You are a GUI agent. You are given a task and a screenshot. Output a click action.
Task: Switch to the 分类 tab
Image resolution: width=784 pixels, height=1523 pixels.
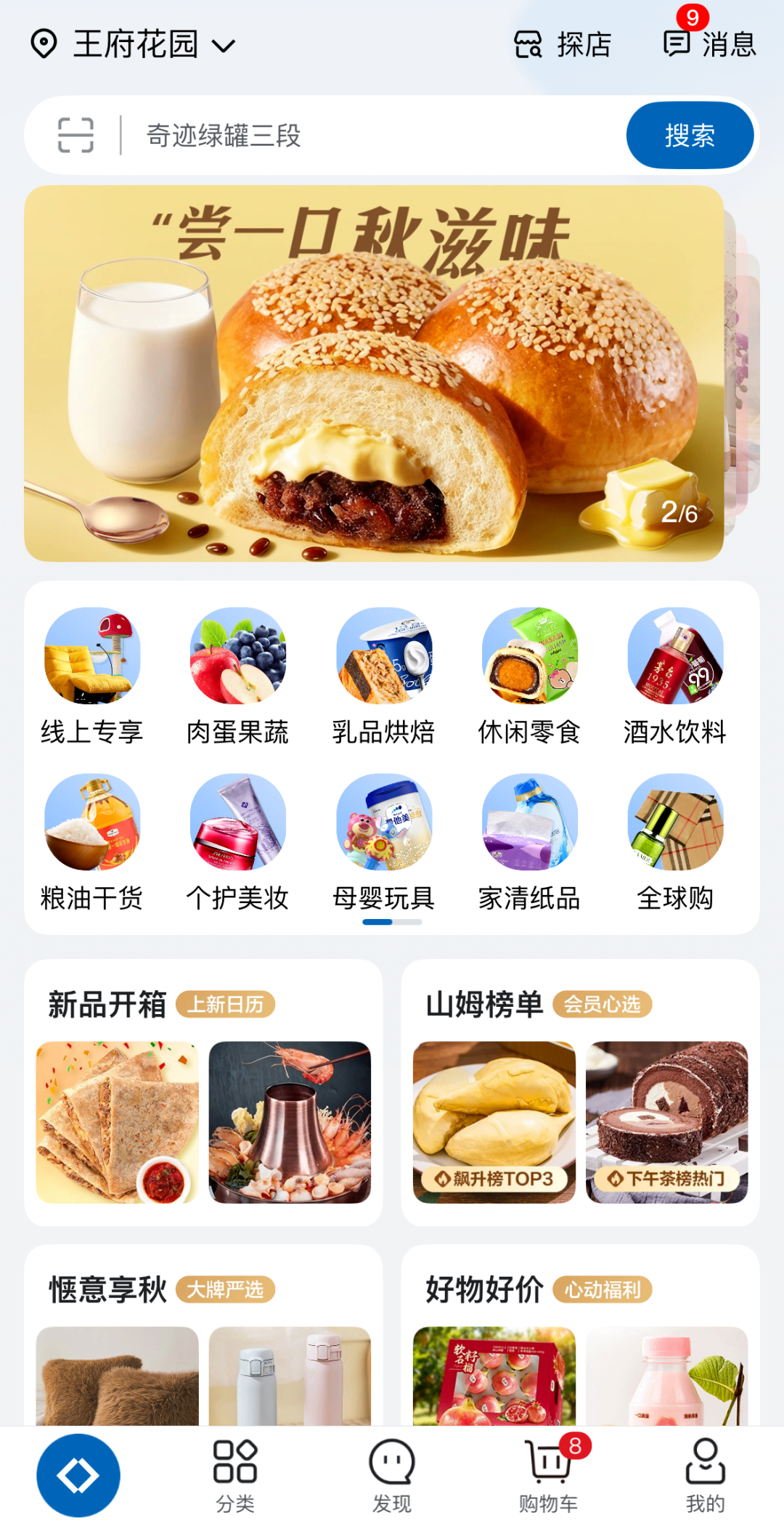click(235, 1475)
